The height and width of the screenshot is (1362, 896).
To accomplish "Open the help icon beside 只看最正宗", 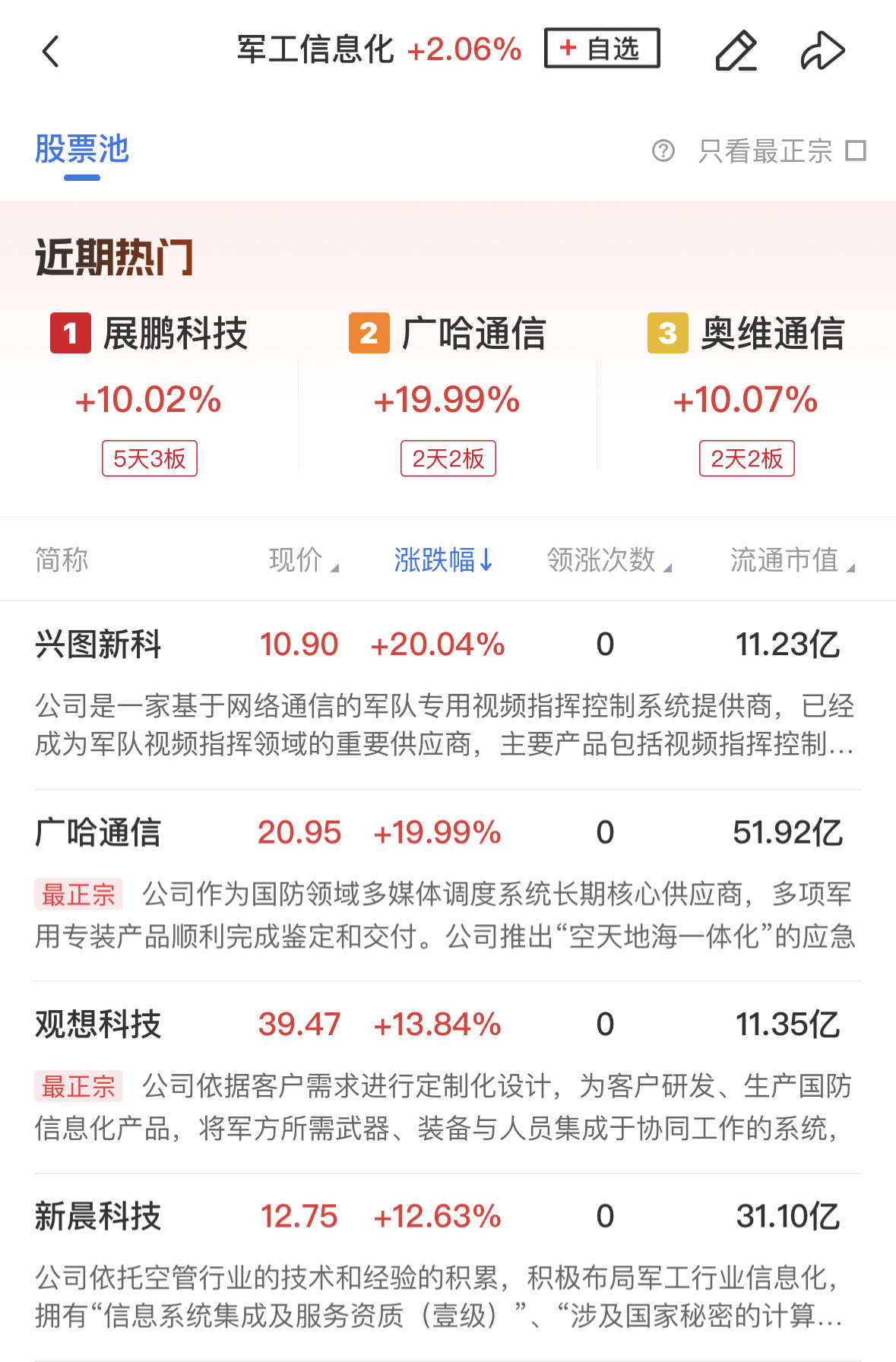I will pos(663,150).
